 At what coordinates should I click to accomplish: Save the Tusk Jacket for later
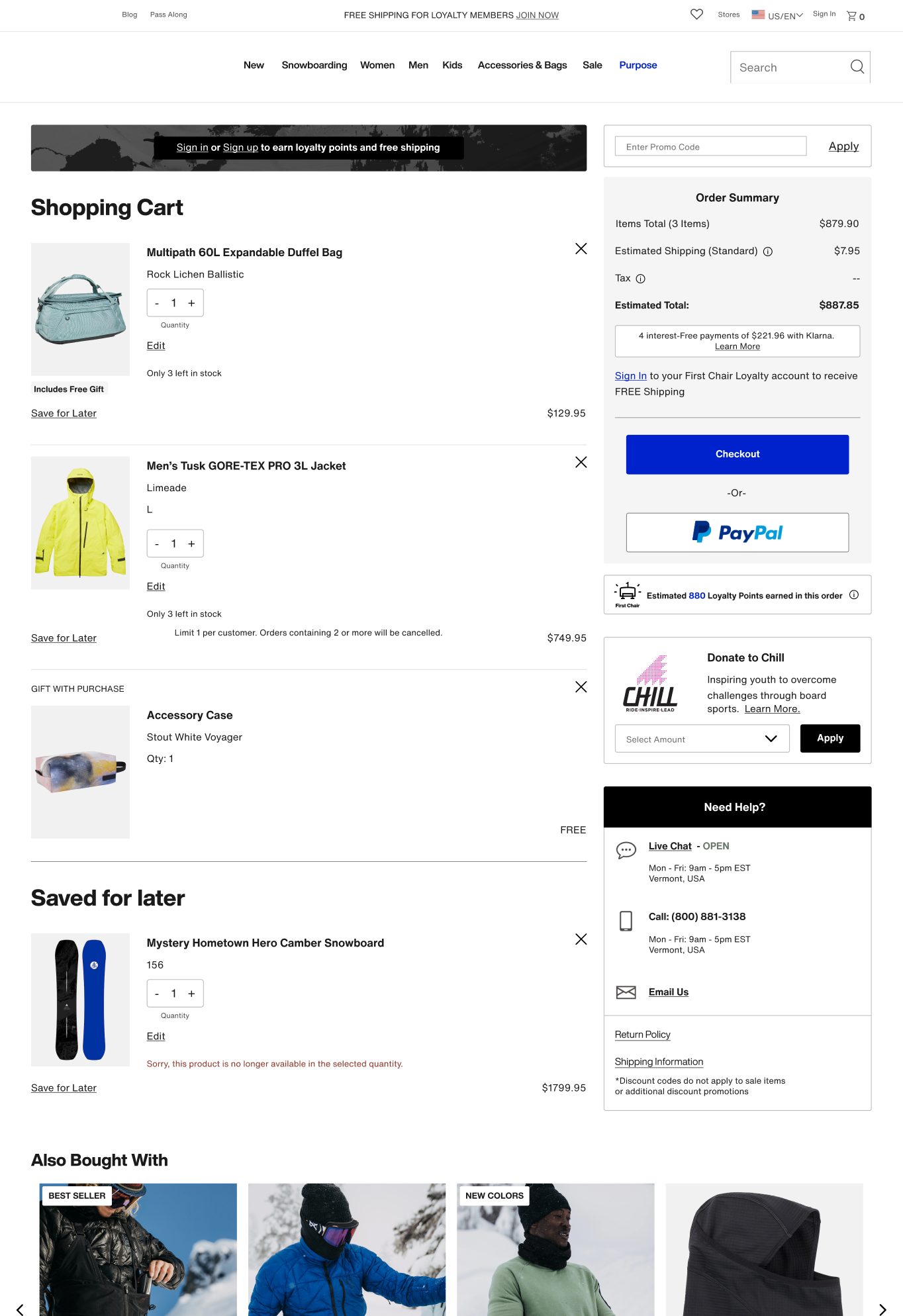(64, 638)
